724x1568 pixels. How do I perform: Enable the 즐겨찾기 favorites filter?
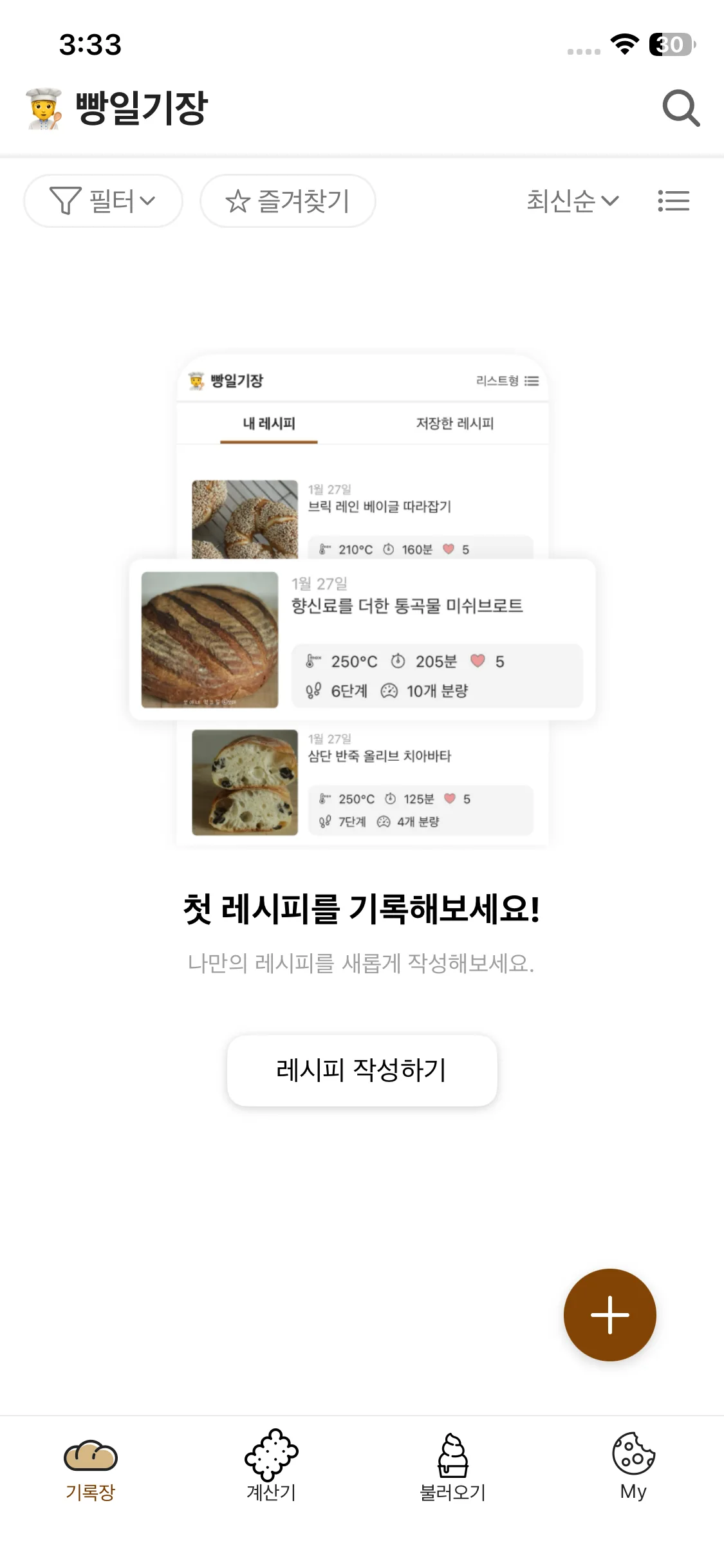pyautogui.click(x=288, y=200)
